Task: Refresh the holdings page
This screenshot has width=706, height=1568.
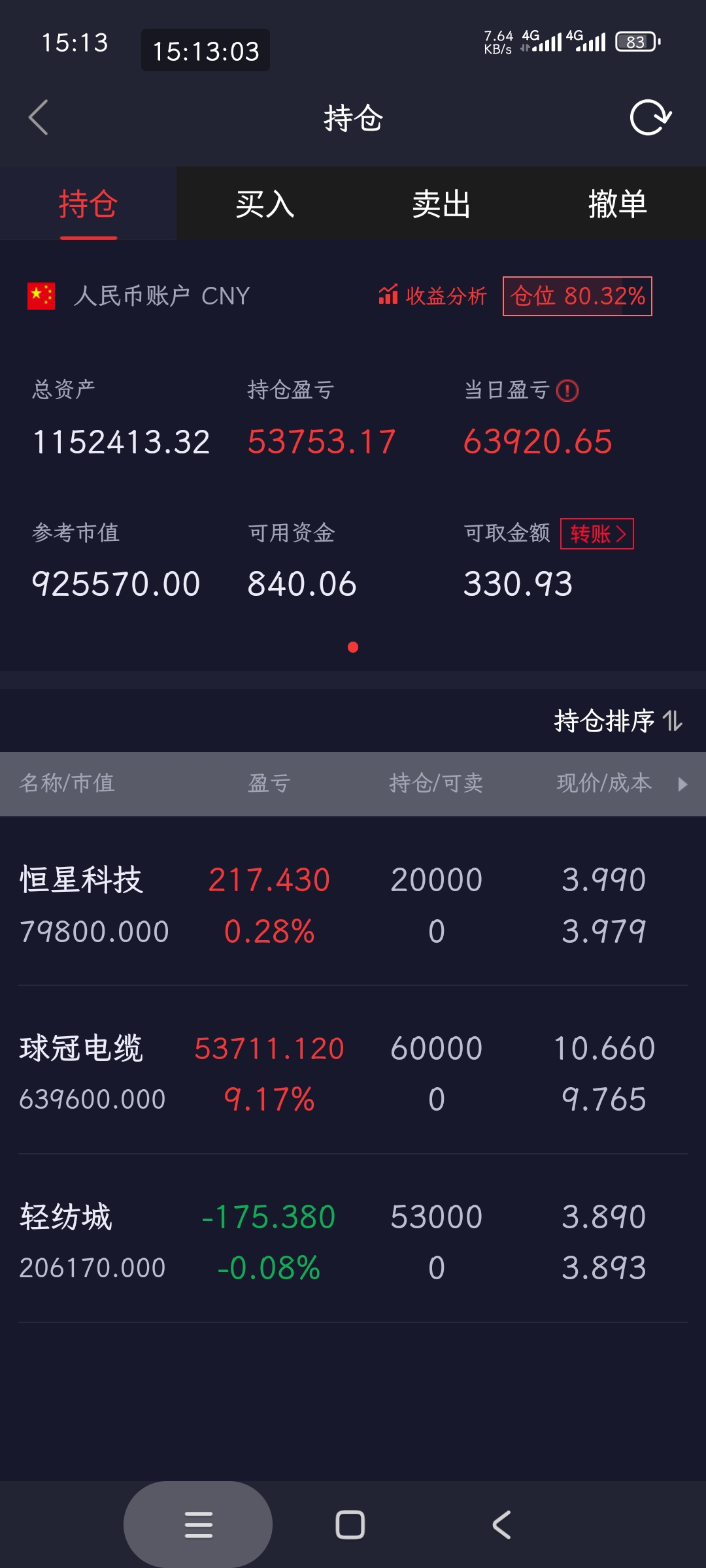Action: (650, 118)
